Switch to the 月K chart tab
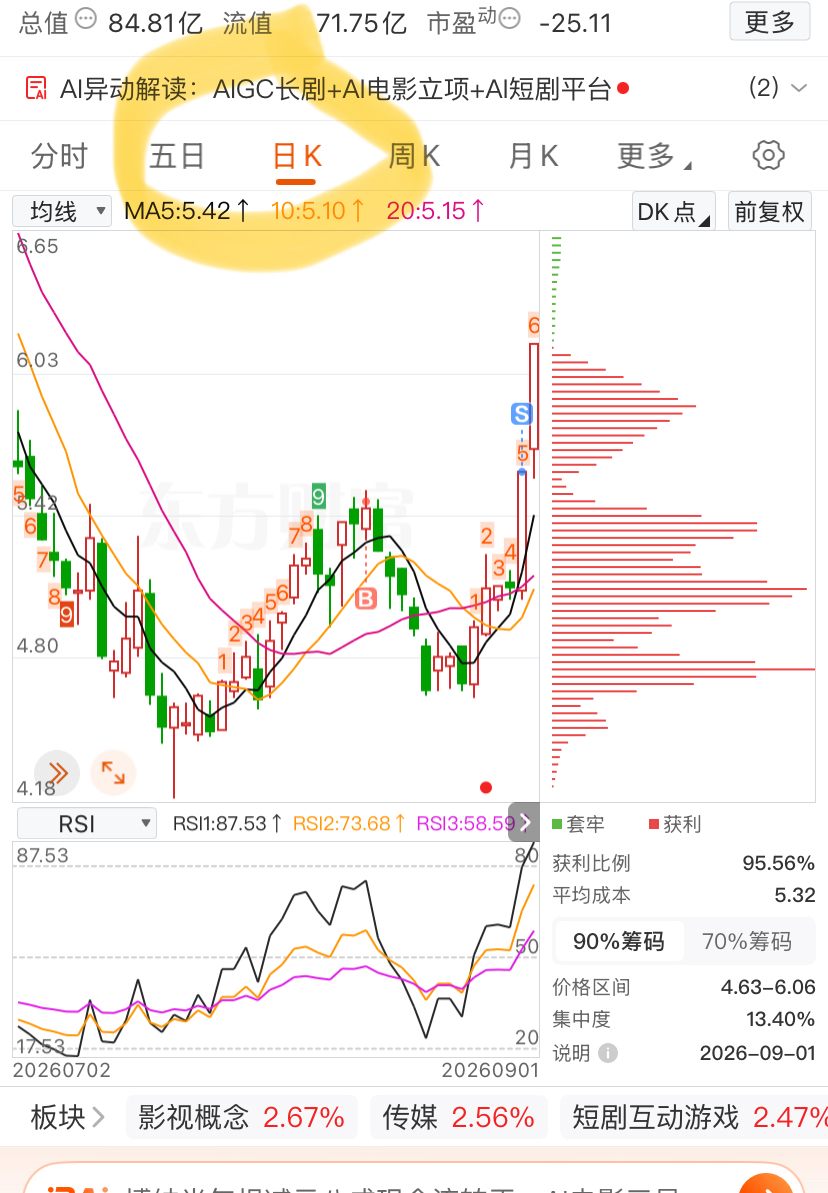The image size is (828, 1193). (x=533, y=156)
